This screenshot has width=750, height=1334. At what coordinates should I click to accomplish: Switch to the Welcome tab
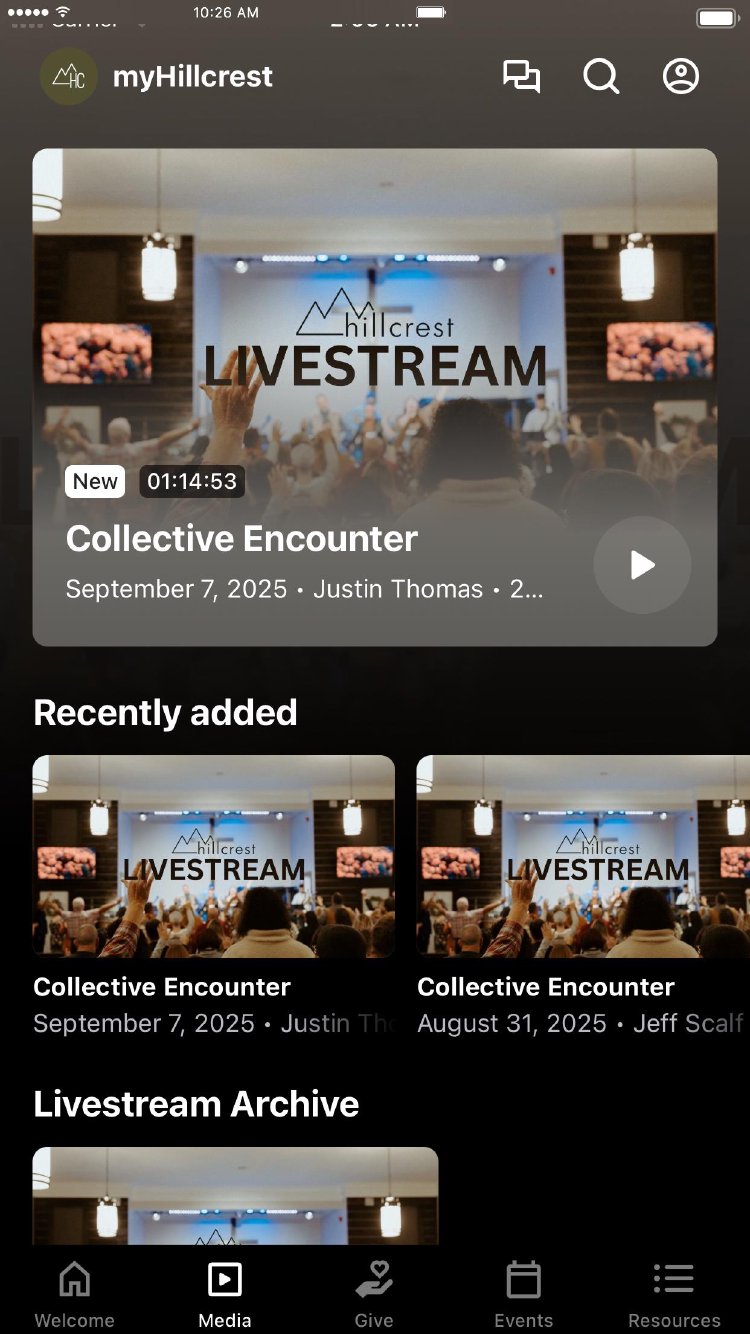click(x=75, y=1294)
